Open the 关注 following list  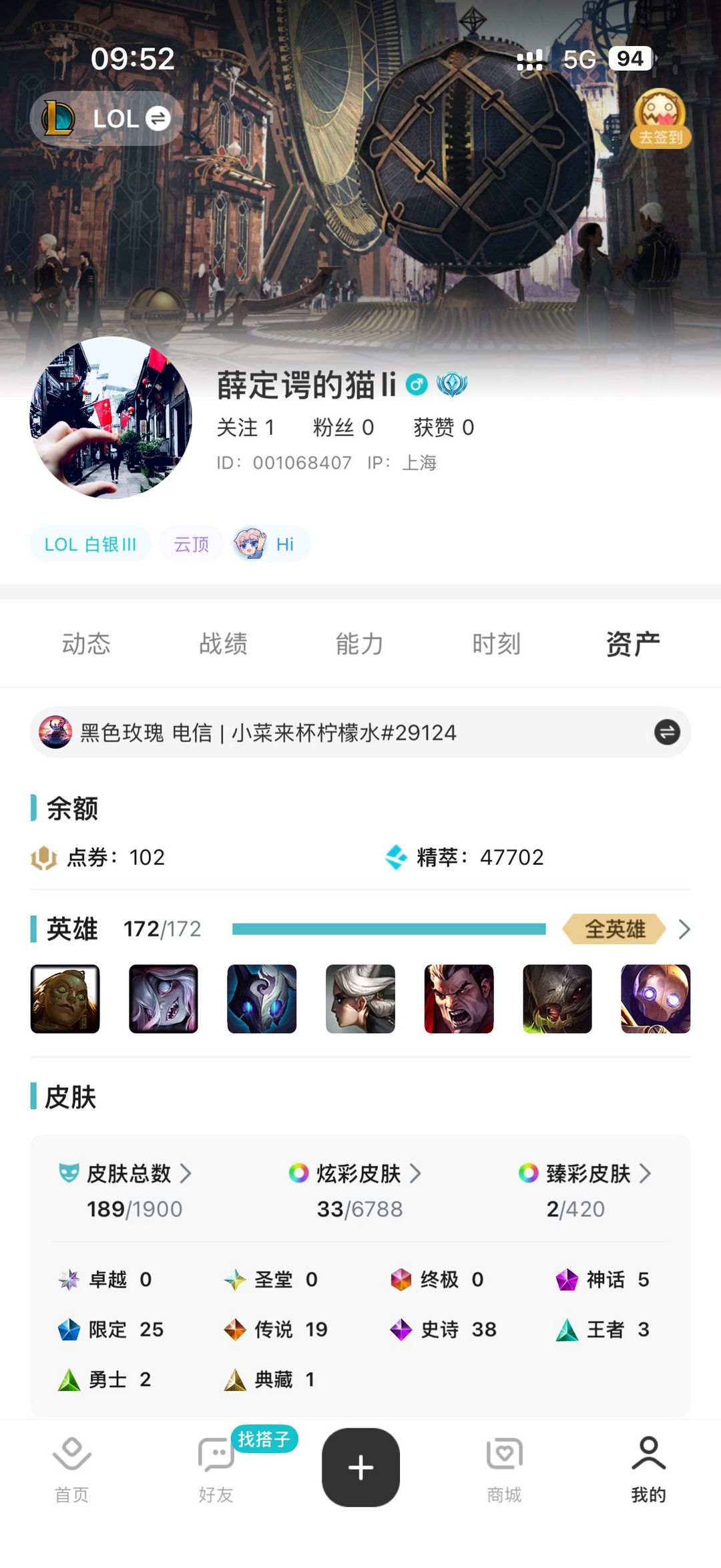click(x=245, y=427)
